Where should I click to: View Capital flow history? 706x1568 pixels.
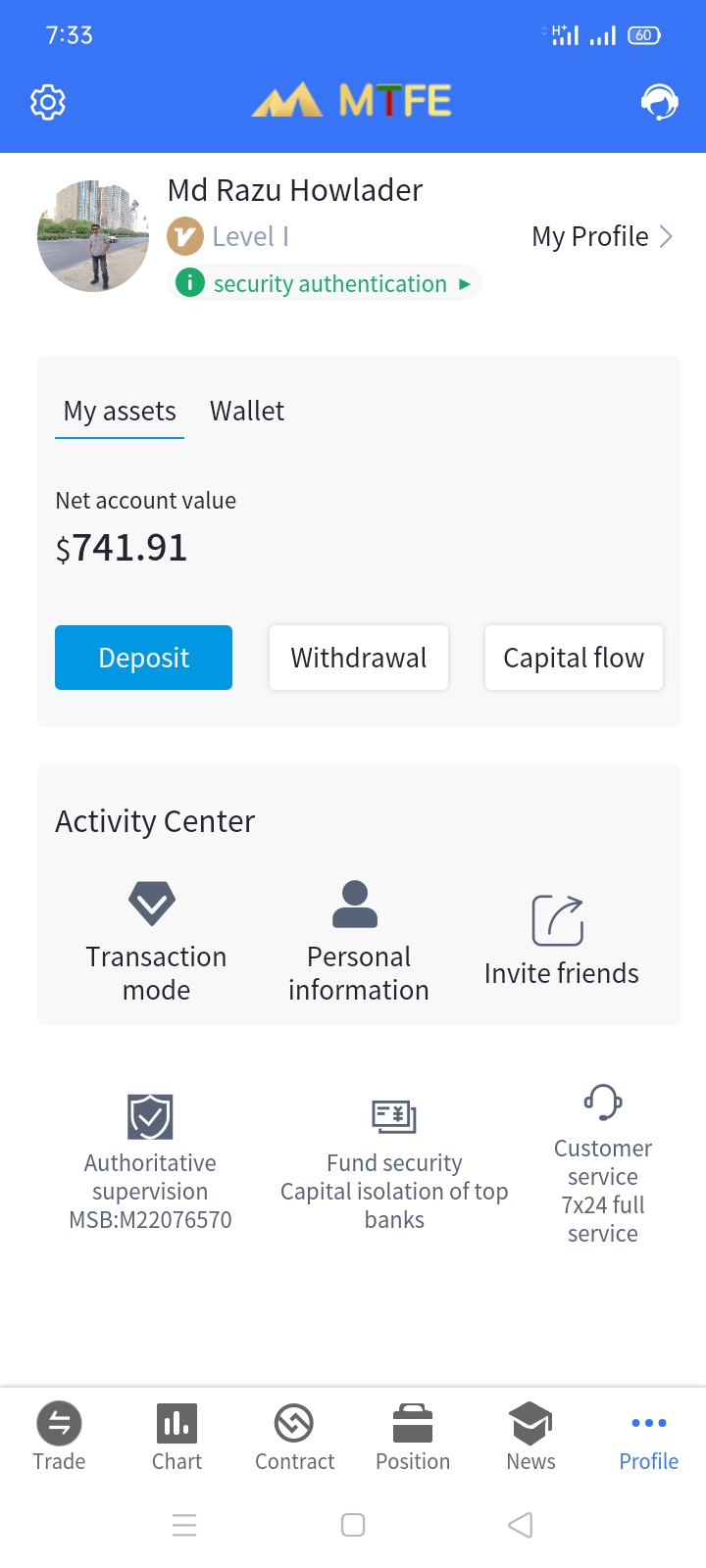point(574,658)
